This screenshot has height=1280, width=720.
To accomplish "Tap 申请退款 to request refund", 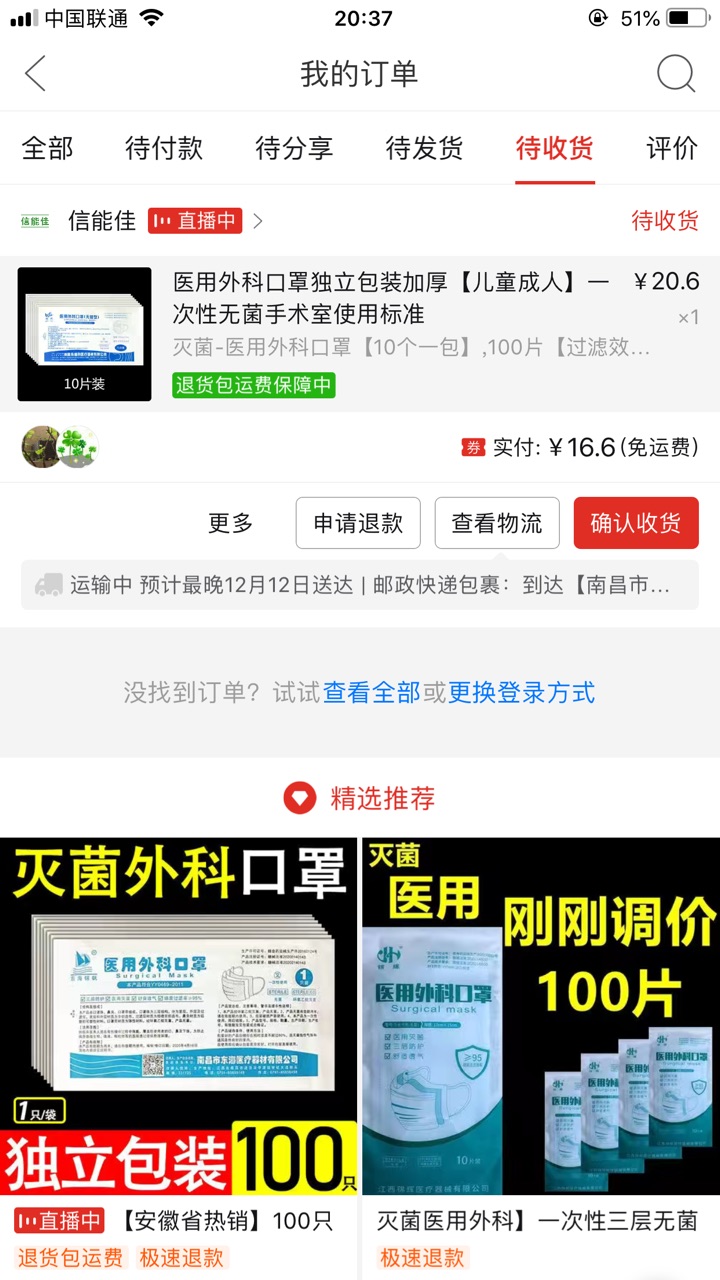I will pos(358,523).
